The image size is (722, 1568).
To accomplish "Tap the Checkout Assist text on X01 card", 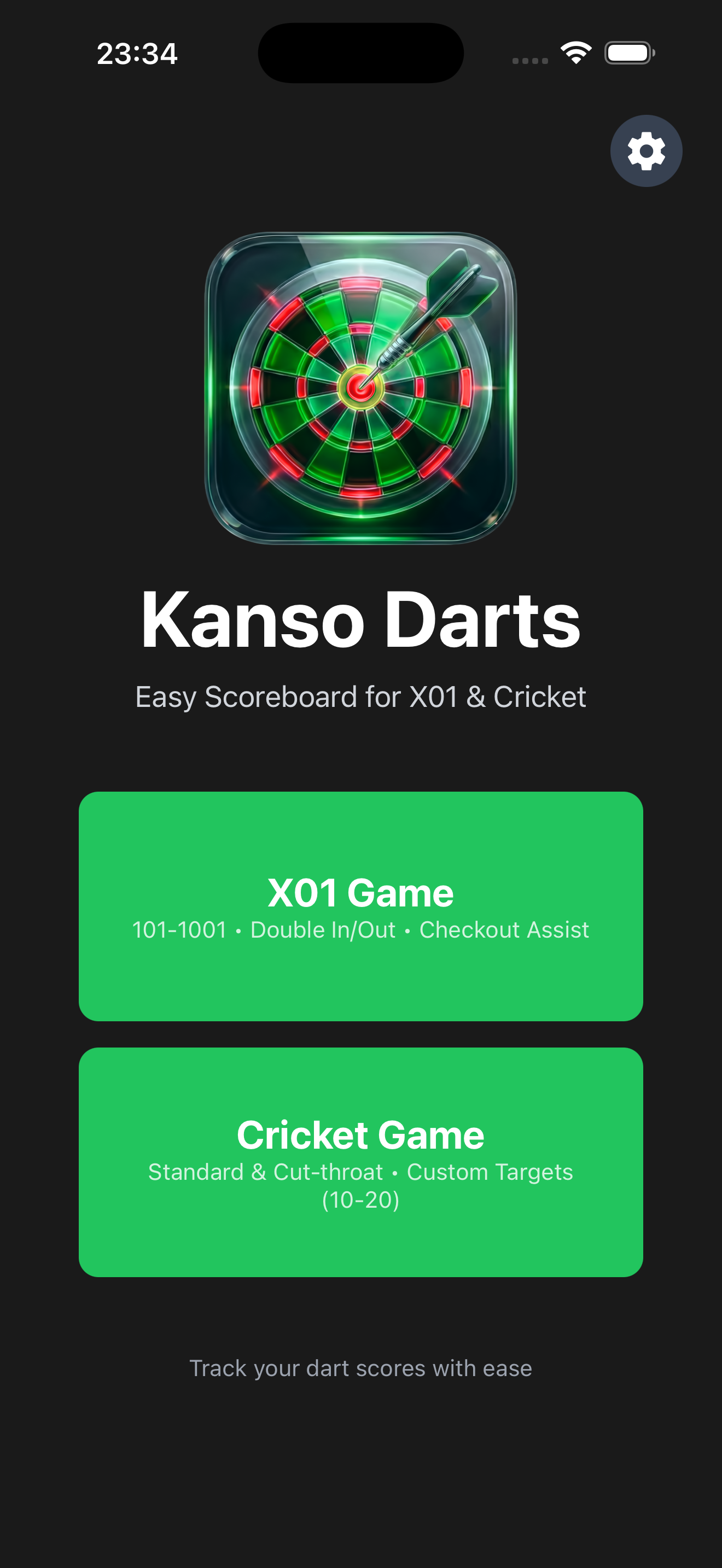I will point(504,929).
